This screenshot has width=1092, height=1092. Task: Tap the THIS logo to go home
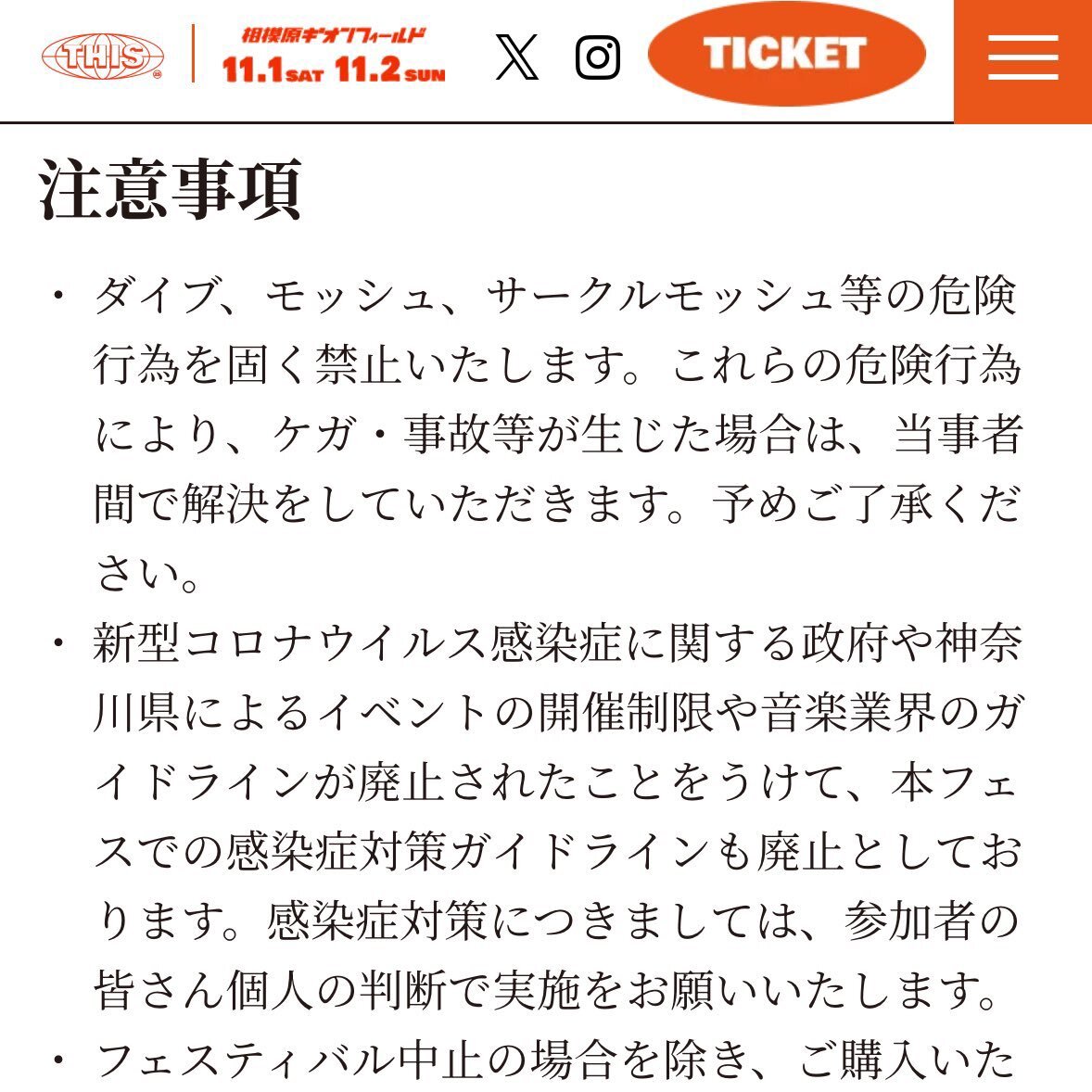point(103,57)
